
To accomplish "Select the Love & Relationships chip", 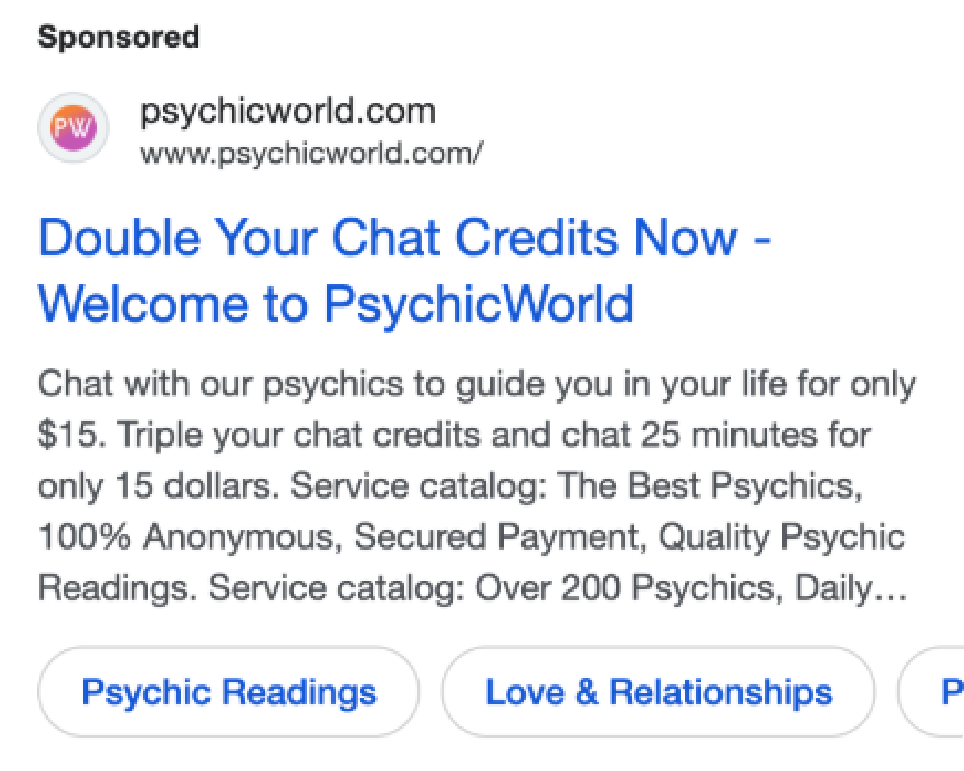I will [x=658, y=692].
